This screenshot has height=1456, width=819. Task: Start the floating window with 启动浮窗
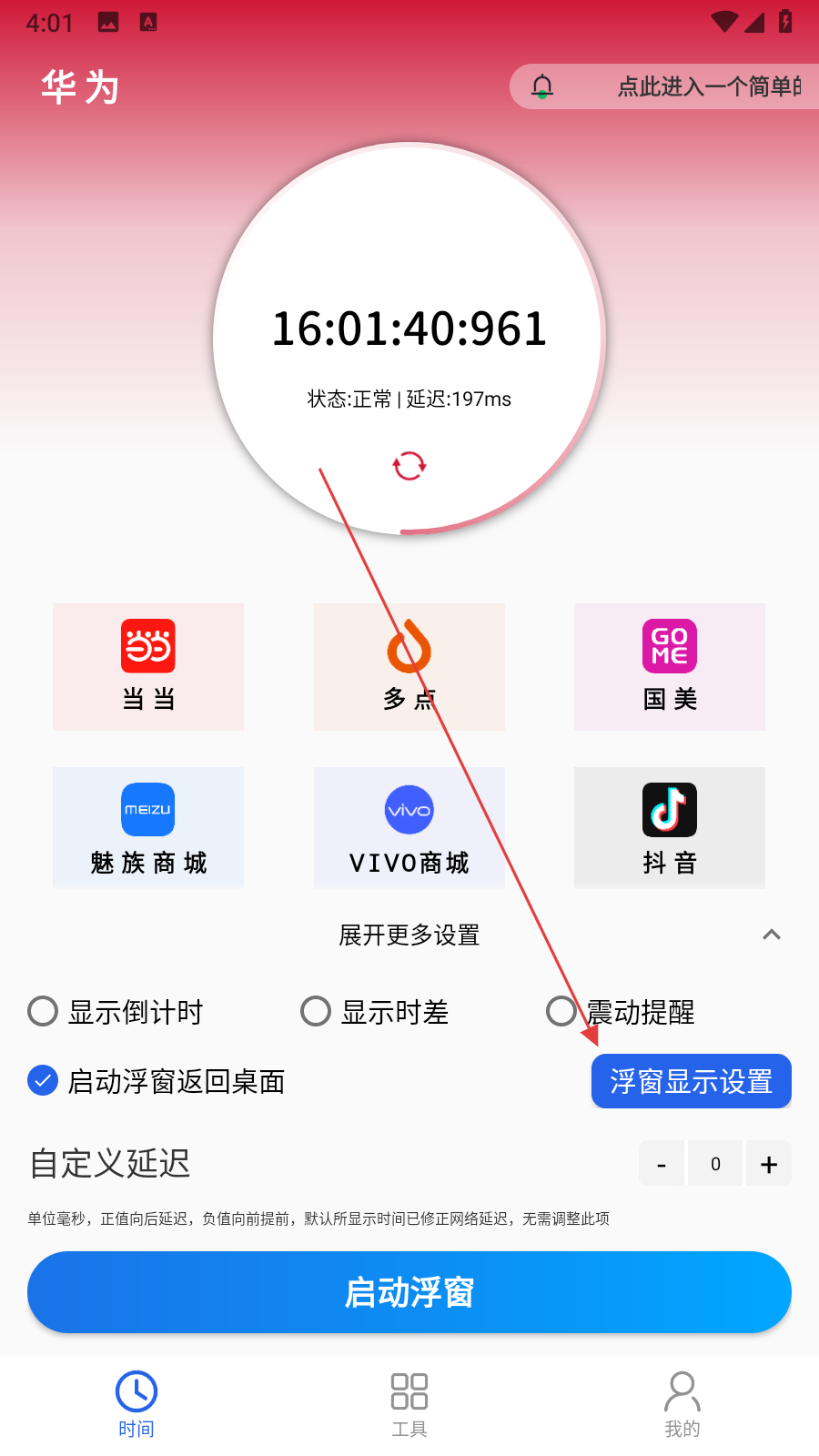point(409,1292)
